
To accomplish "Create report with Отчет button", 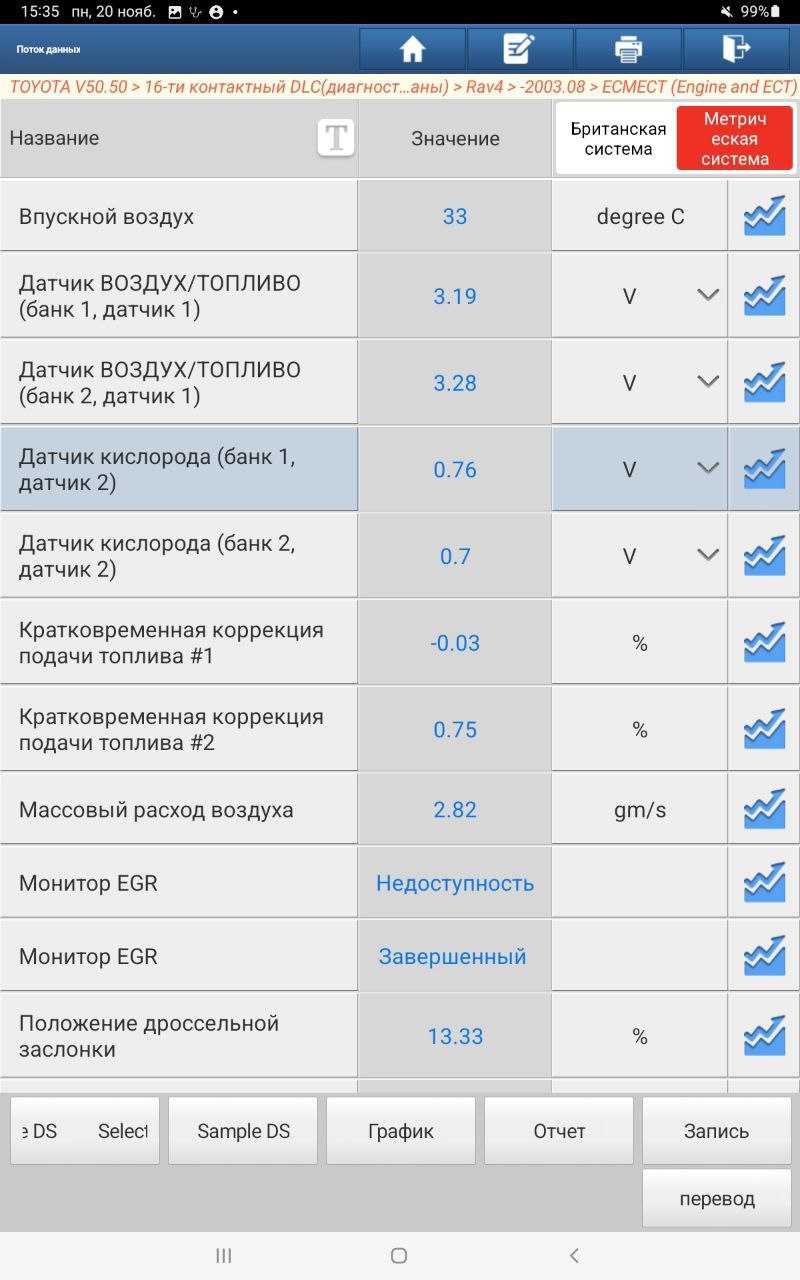I will coord(559,1131).
